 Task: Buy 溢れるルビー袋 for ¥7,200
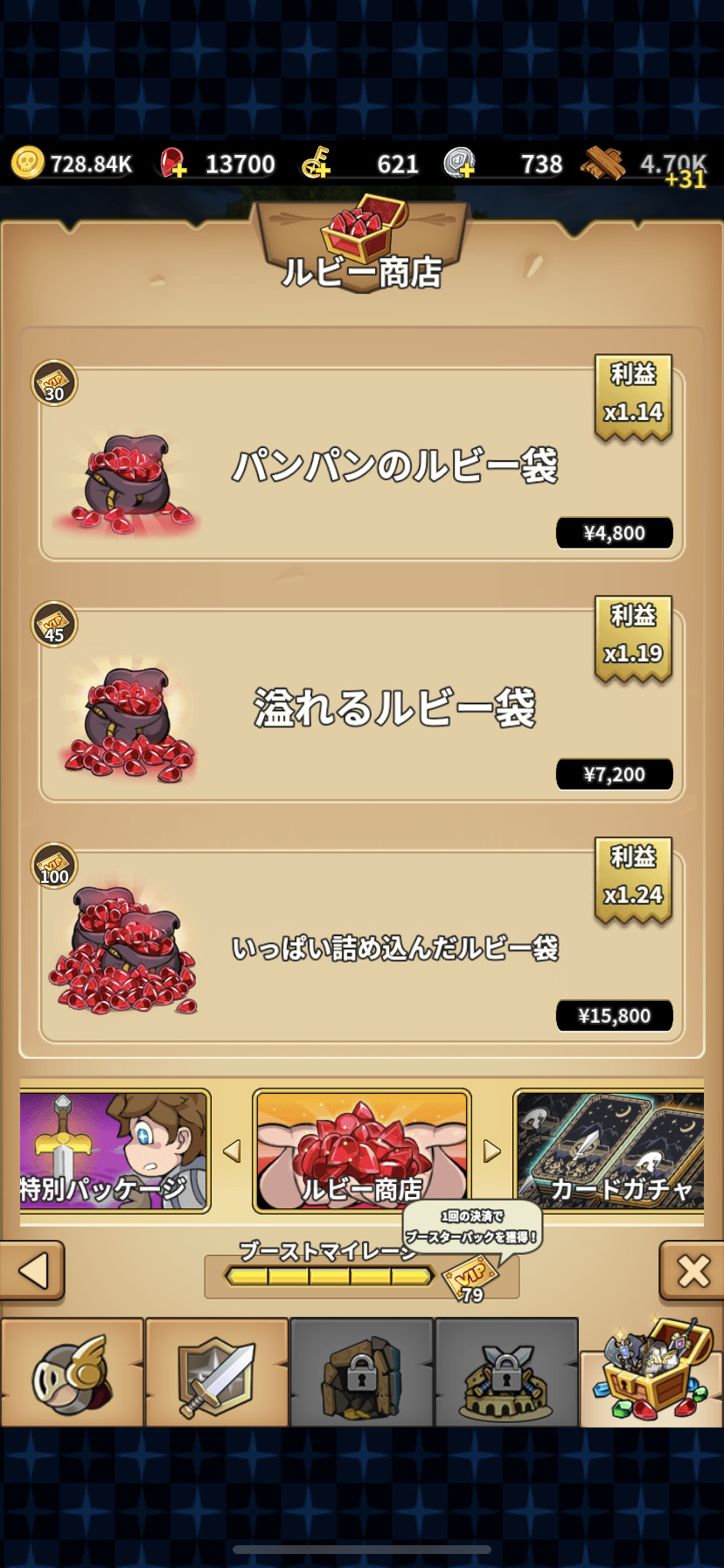tap(614, 774)
